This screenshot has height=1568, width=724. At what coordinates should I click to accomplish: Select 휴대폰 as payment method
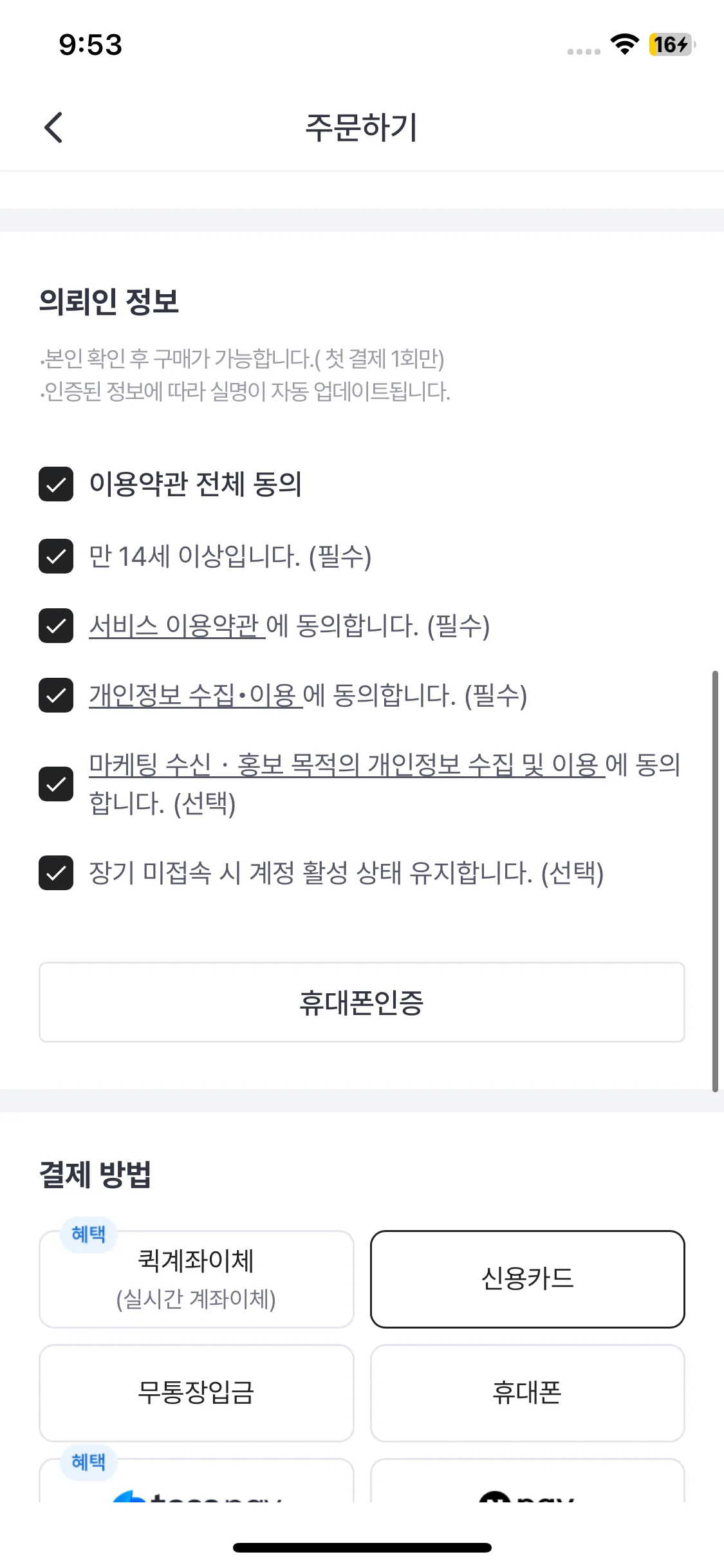point(526,1394)
